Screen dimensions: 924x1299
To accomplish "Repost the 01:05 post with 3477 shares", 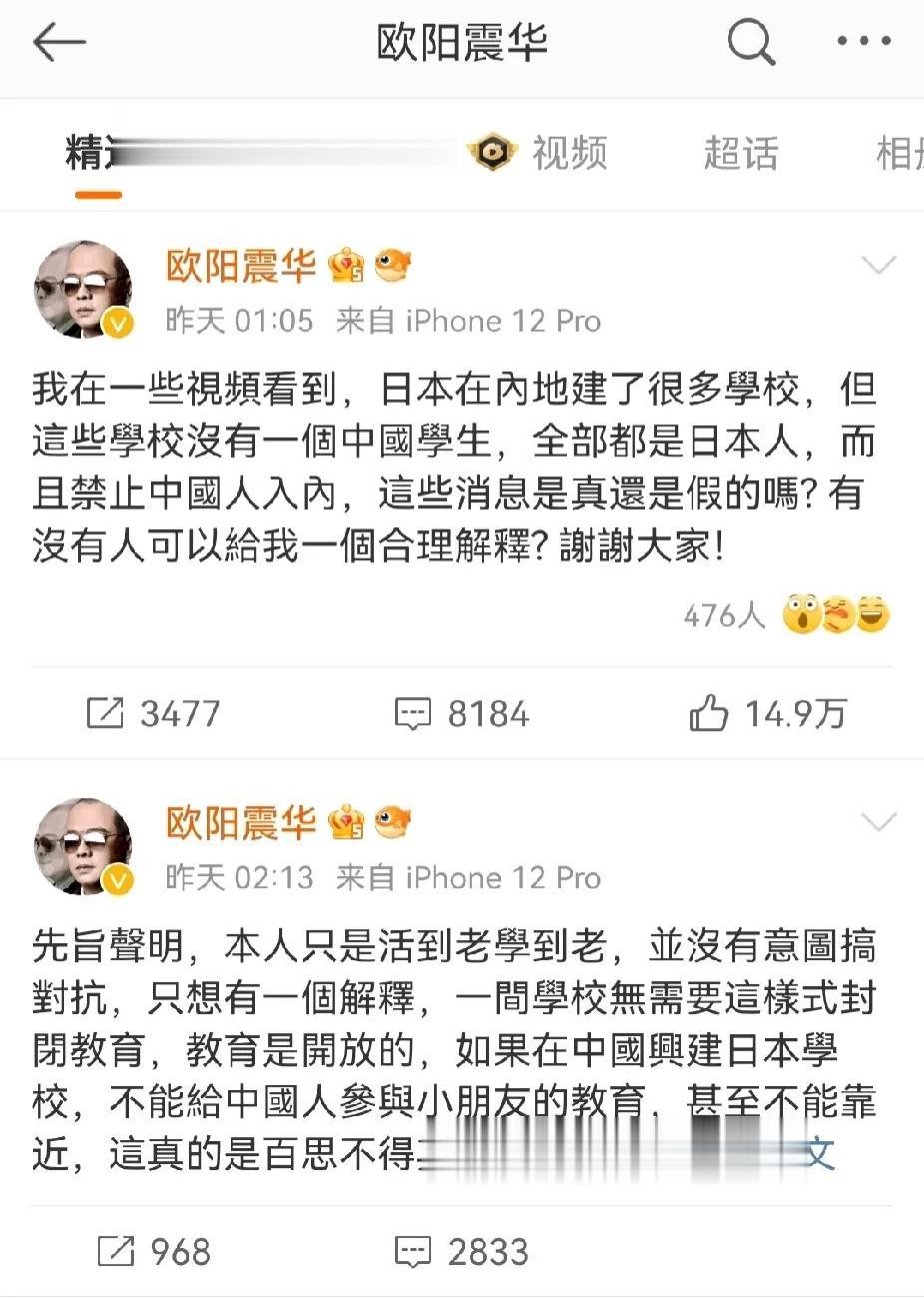I will [x=152, y=714].
